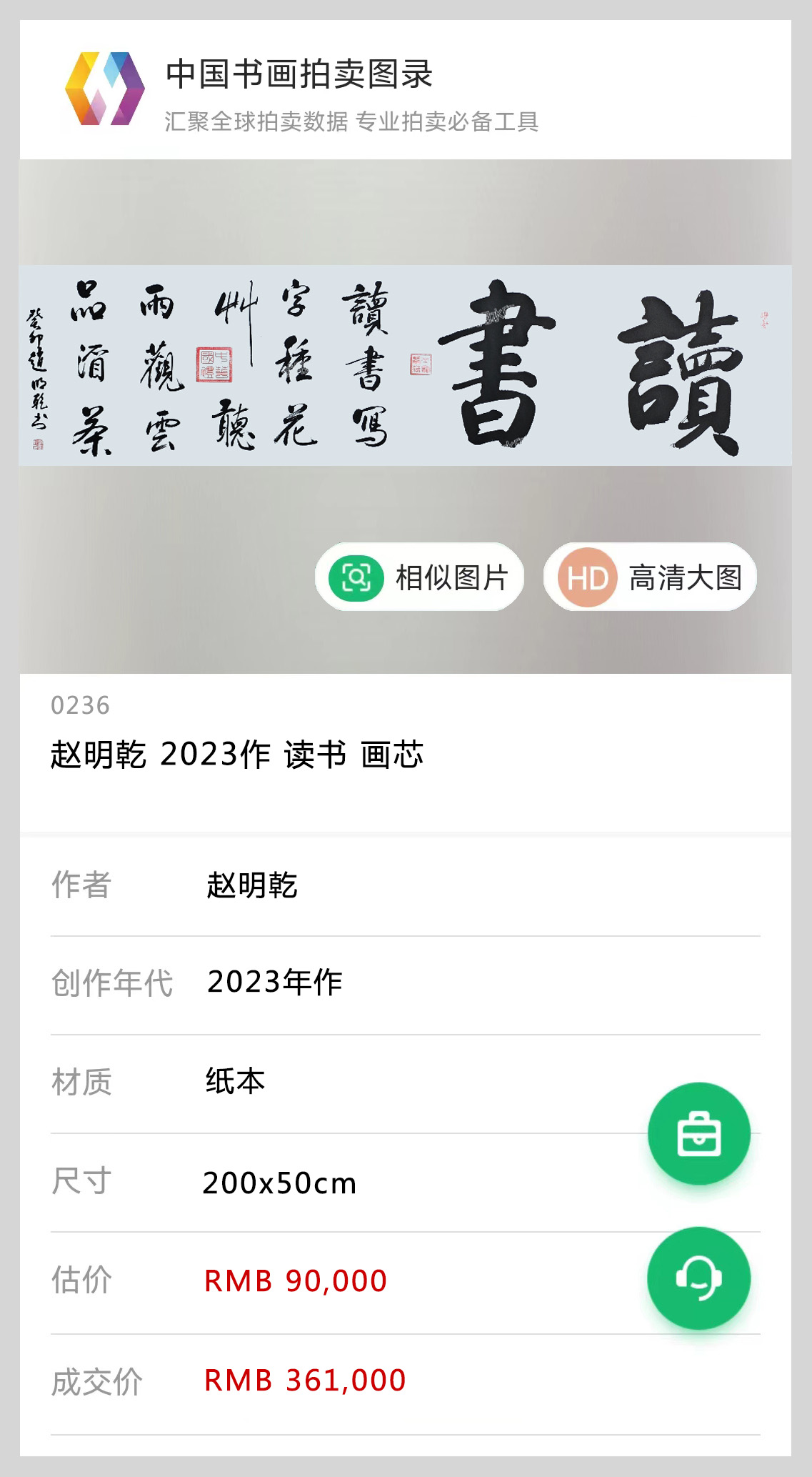
Task: Open the 读书 calligraphy artwork image
Action: pos(405,366)
